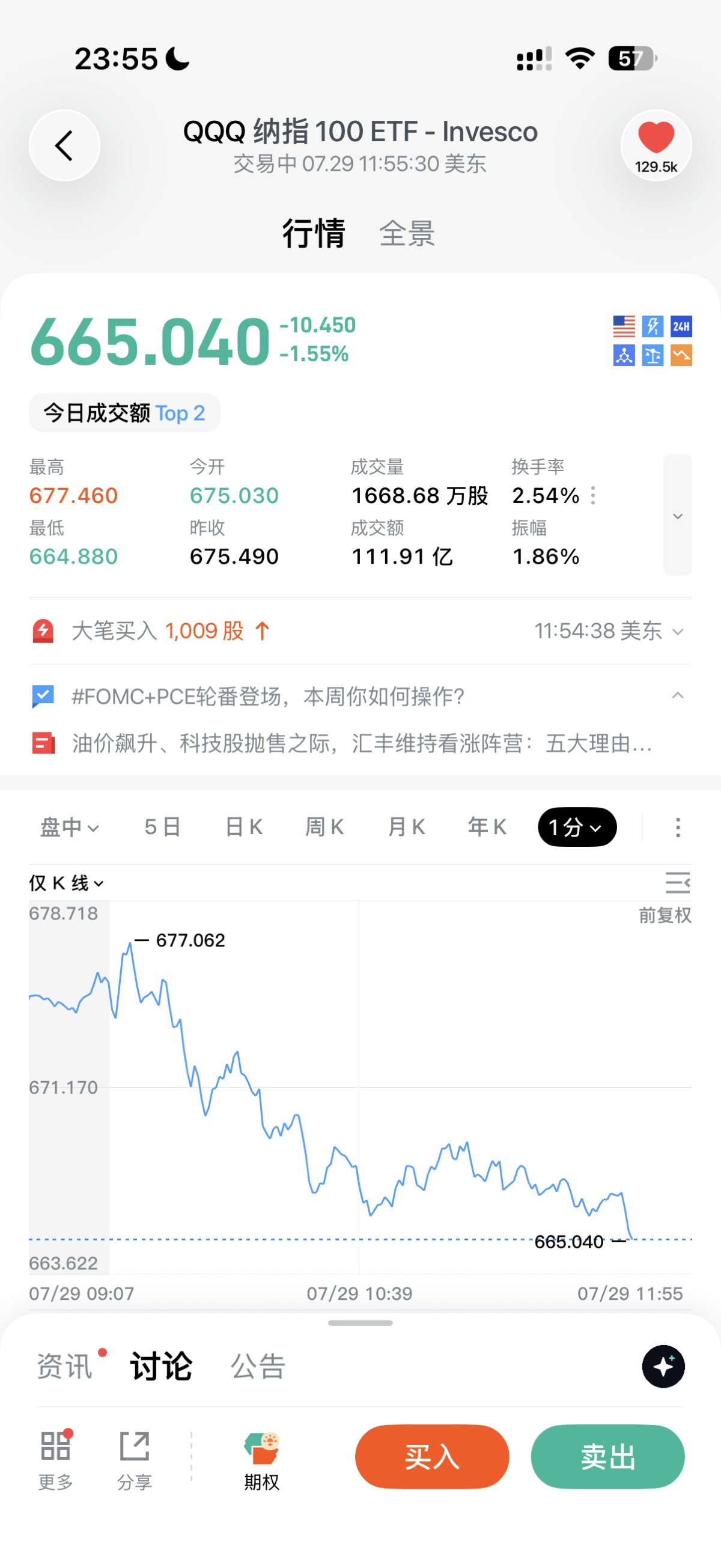This screenshot has height=1568, width=721.
Task: Switch to the 资讯 tab
Action: [x=65, y=1367]
